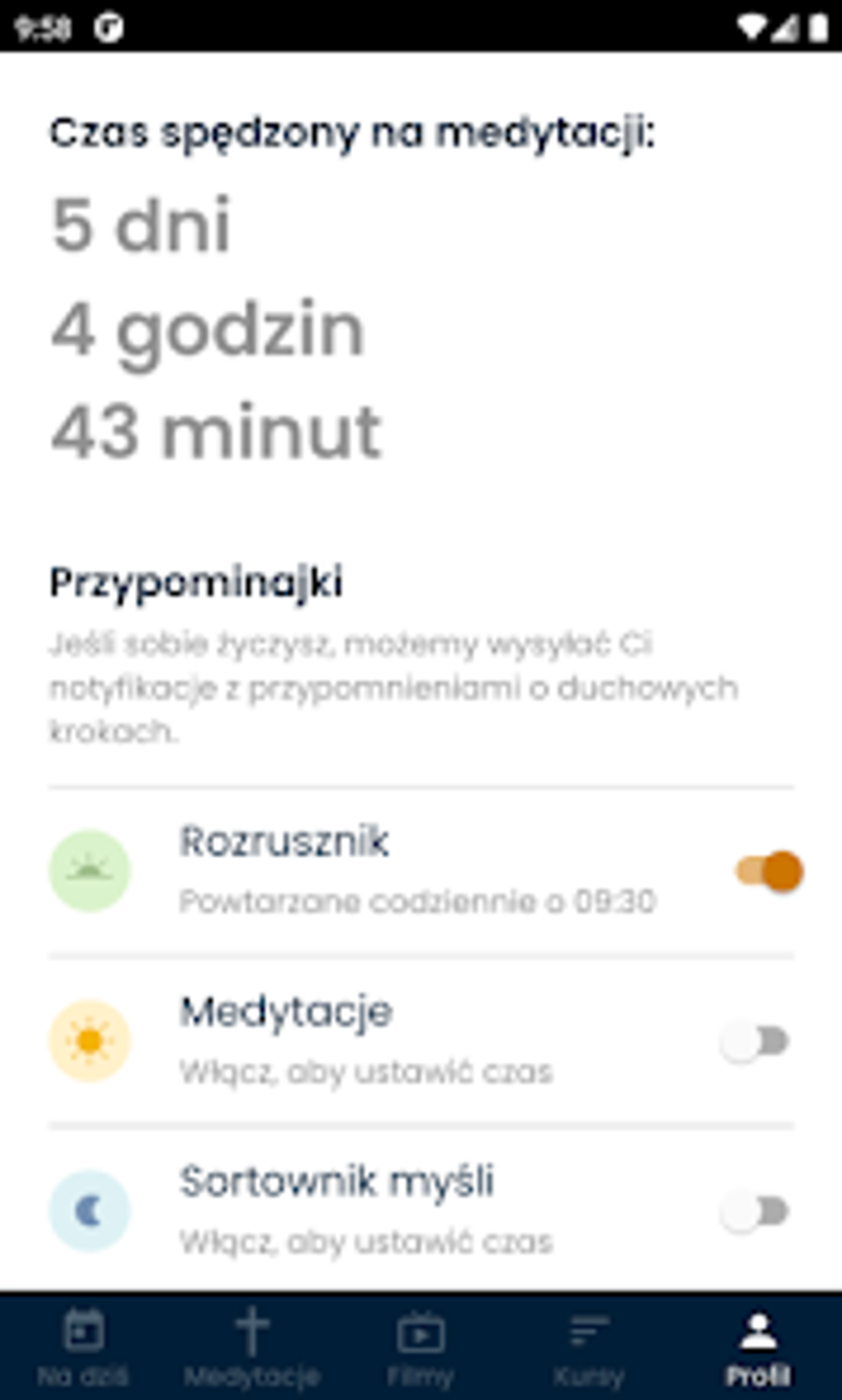This screenshot has width=842, height=1400.
Task: Select the Profil tab
Action: (x=757, y=1347)
